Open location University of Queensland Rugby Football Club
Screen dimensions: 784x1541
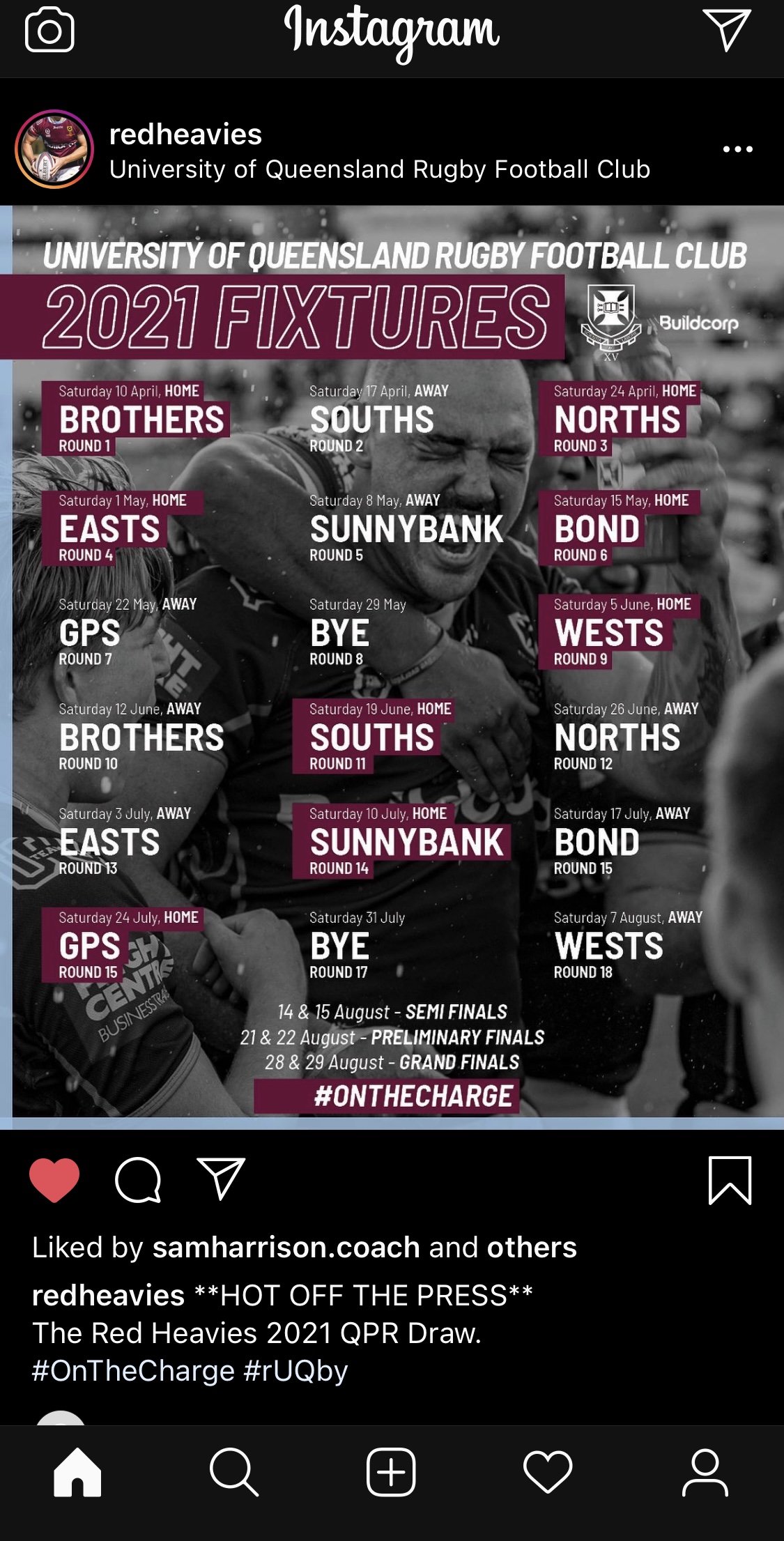pos(380,169)
